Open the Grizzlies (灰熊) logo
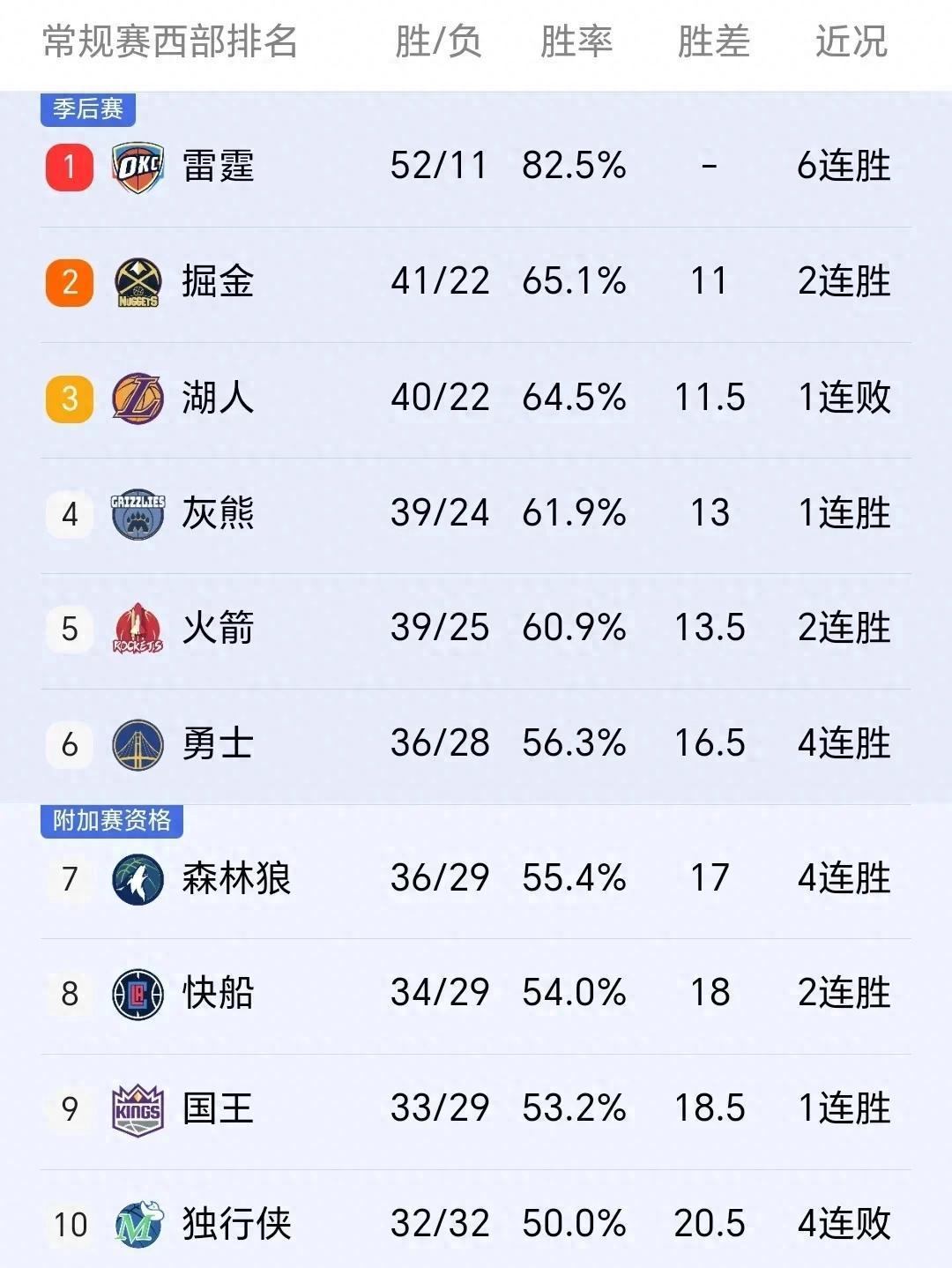952x1268 pixels. coord(137,514)
